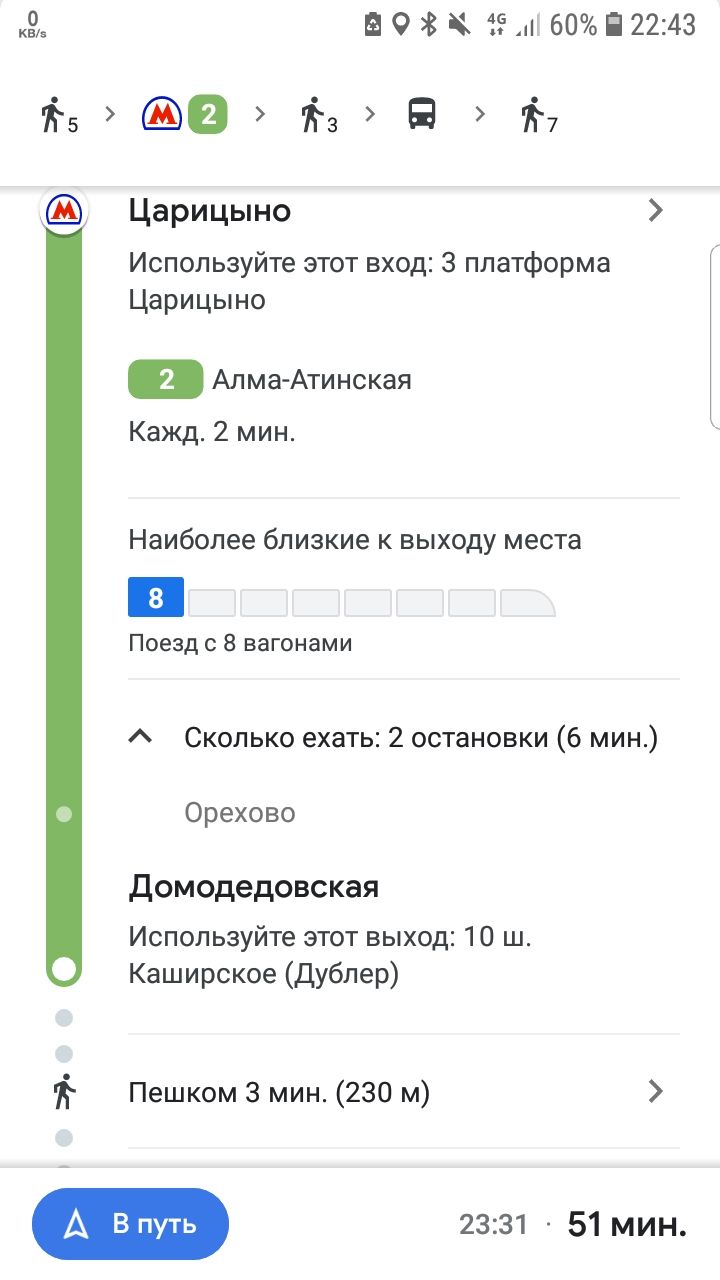Select the 3-minute walk step in summary

click(319, 115)
